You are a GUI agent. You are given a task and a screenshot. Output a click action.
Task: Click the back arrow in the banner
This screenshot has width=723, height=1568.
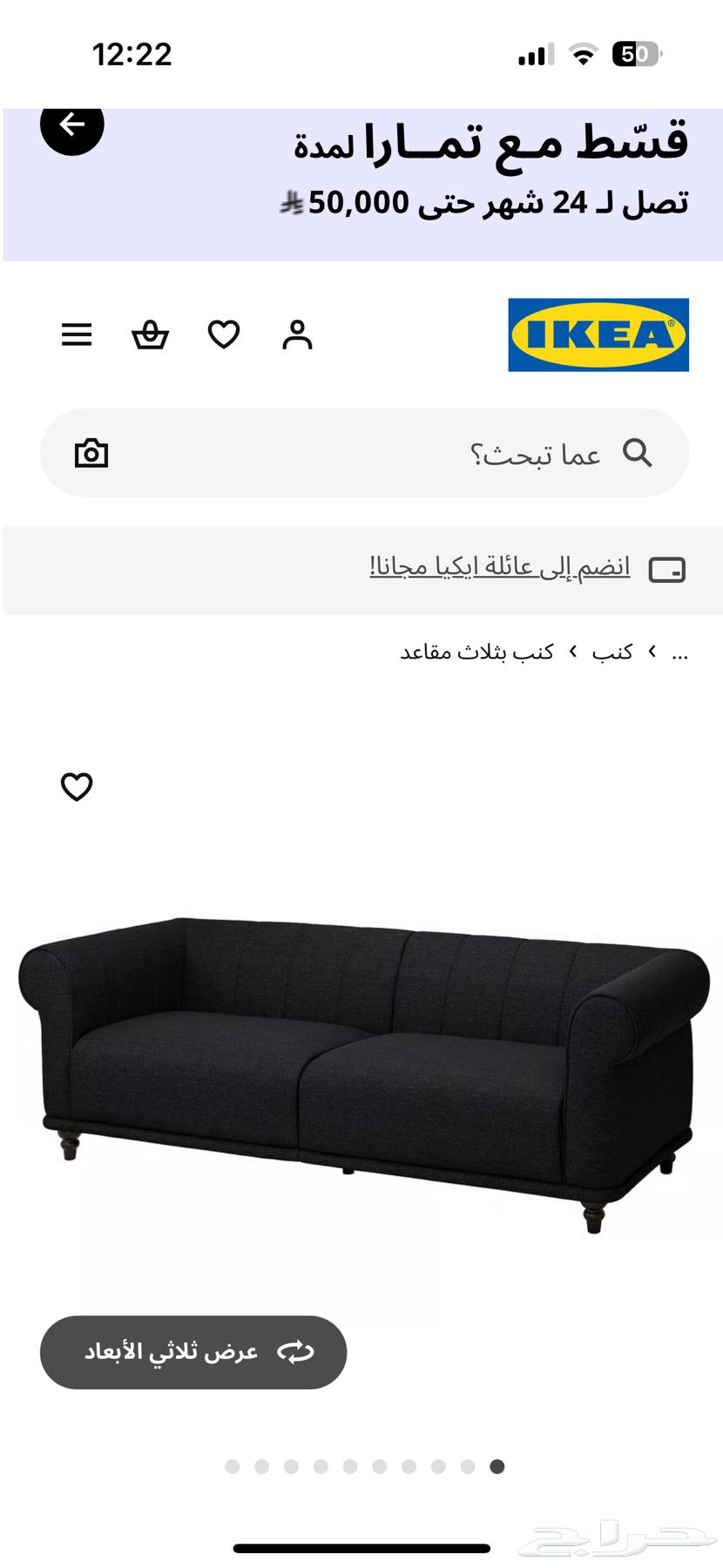coord(72,125)
